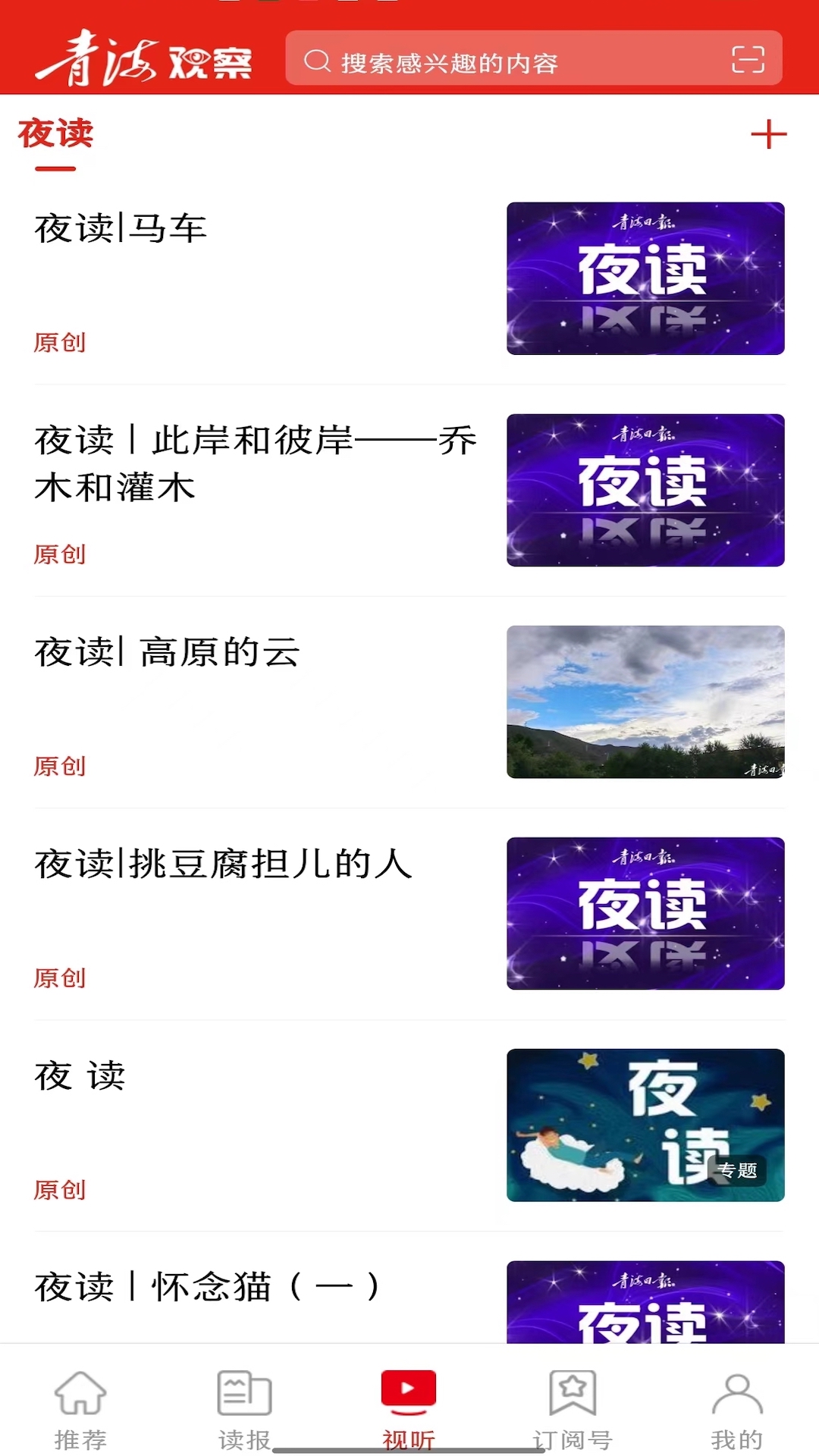Open the article 夜读|马车
The image size is (819, 1456).
[x=121, y=229]
